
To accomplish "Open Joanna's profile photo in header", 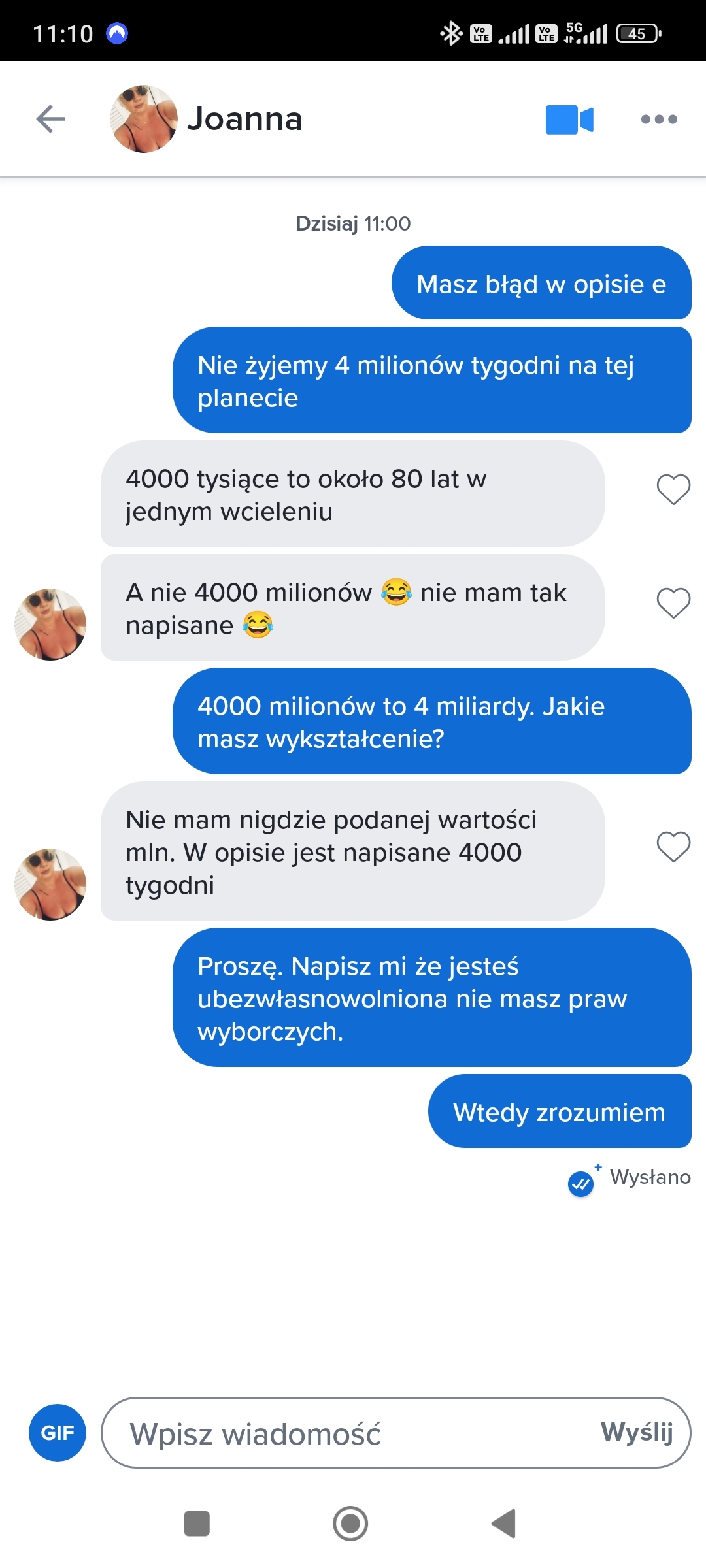I will point(144,119).
